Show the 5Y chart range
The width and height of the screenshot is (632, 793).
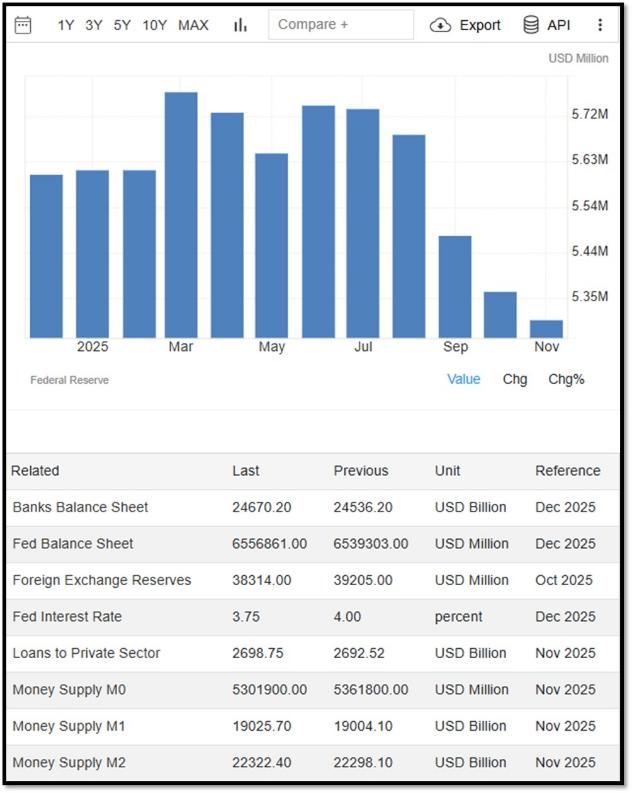(x=122, y=25)
